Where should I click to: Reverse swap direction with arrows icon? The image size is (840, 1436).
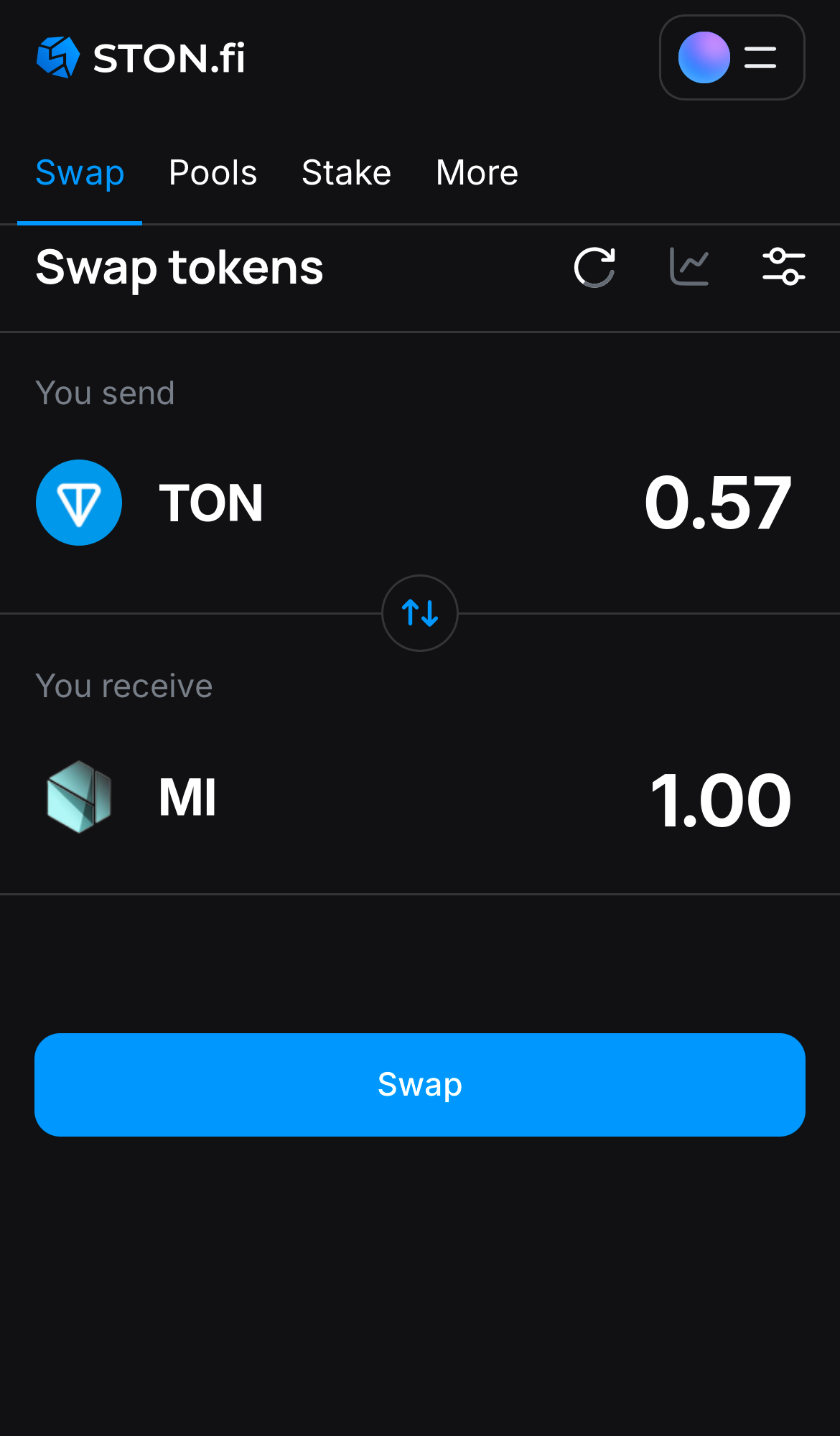point(419,614)
